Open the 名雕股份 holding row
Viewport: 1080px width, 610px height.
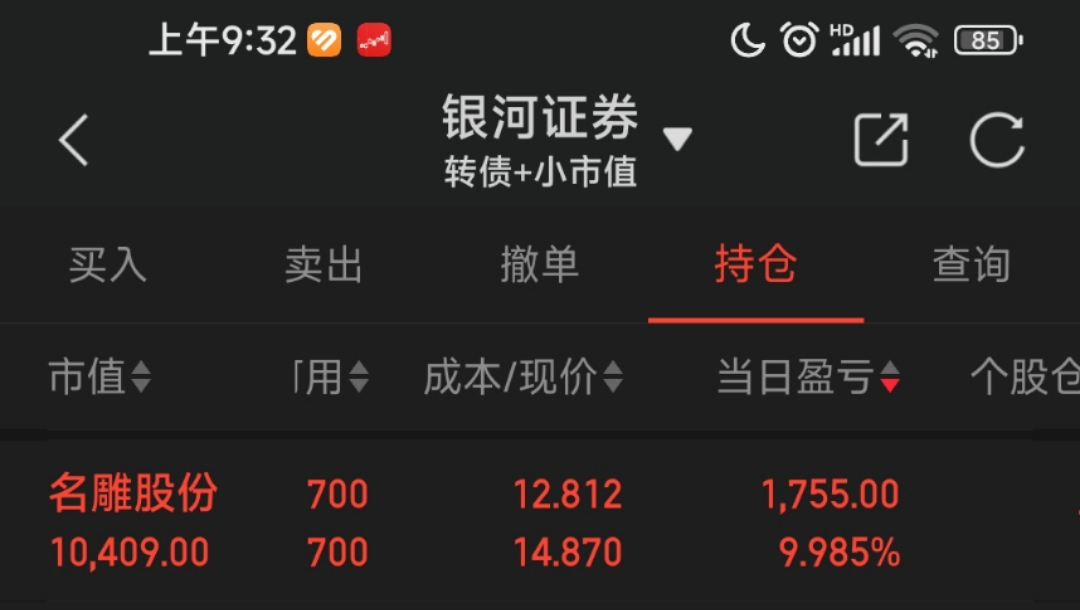540,523
